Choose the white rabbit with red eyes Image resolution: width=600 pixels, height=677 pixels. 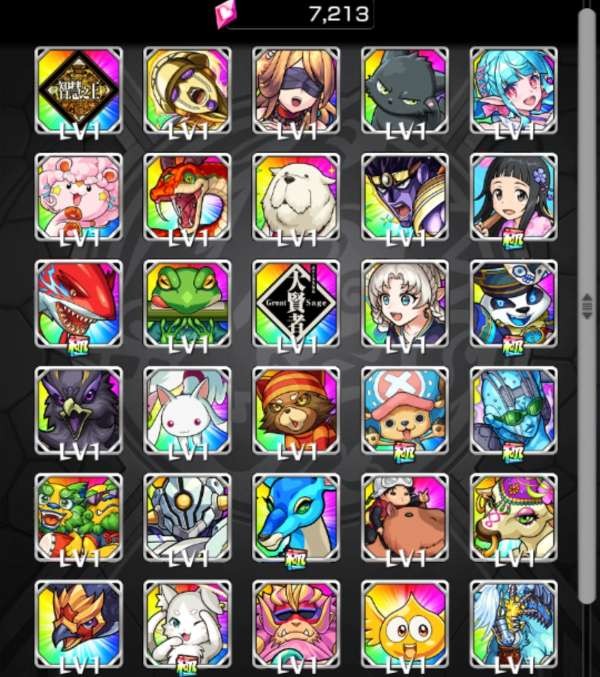(x=187, y=410)
